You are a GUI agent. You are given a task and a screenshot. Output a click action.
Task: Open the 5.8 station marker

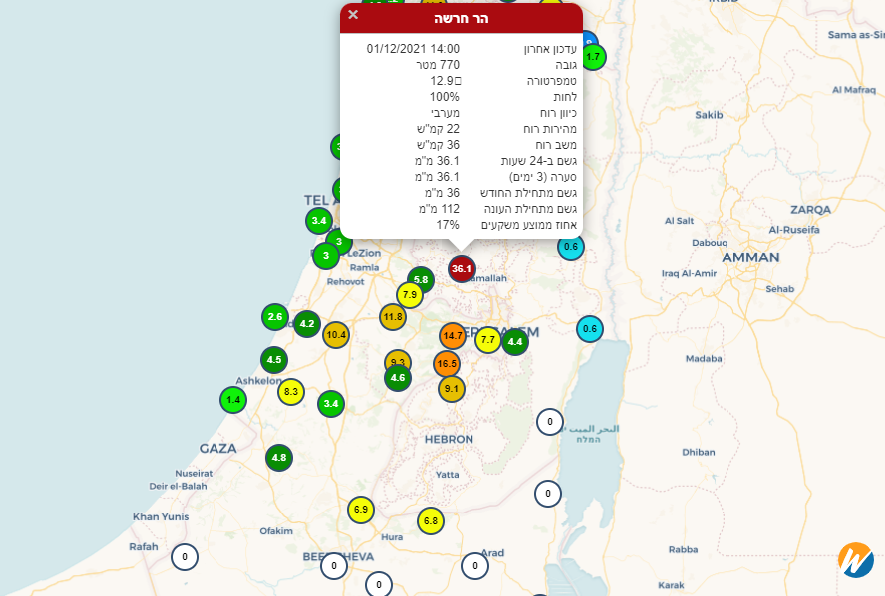pyautogui.click(x=421, y=280)
